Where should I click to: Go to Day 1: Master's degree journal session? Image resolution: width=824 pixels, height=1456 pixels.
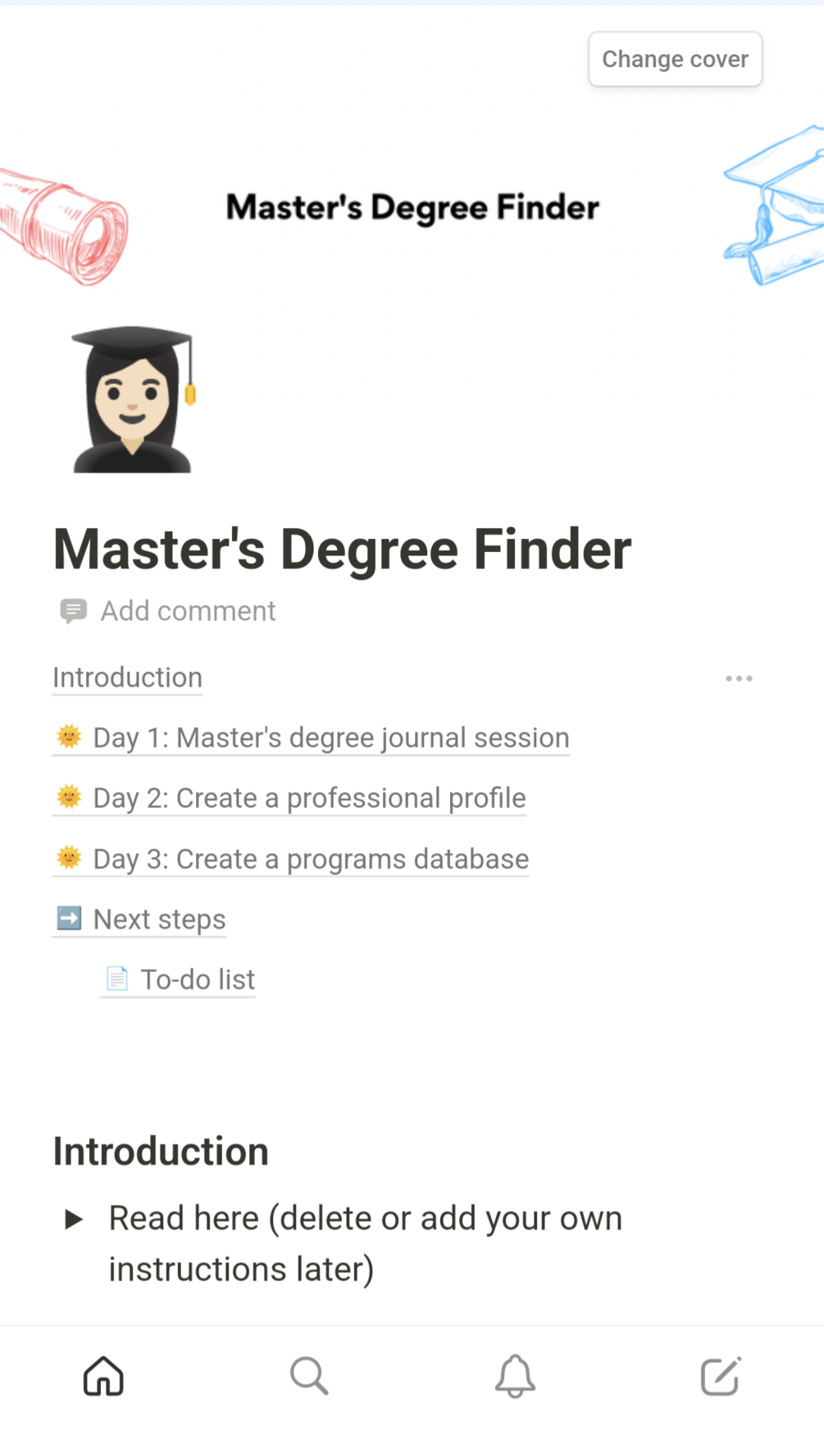click(330, 737)
